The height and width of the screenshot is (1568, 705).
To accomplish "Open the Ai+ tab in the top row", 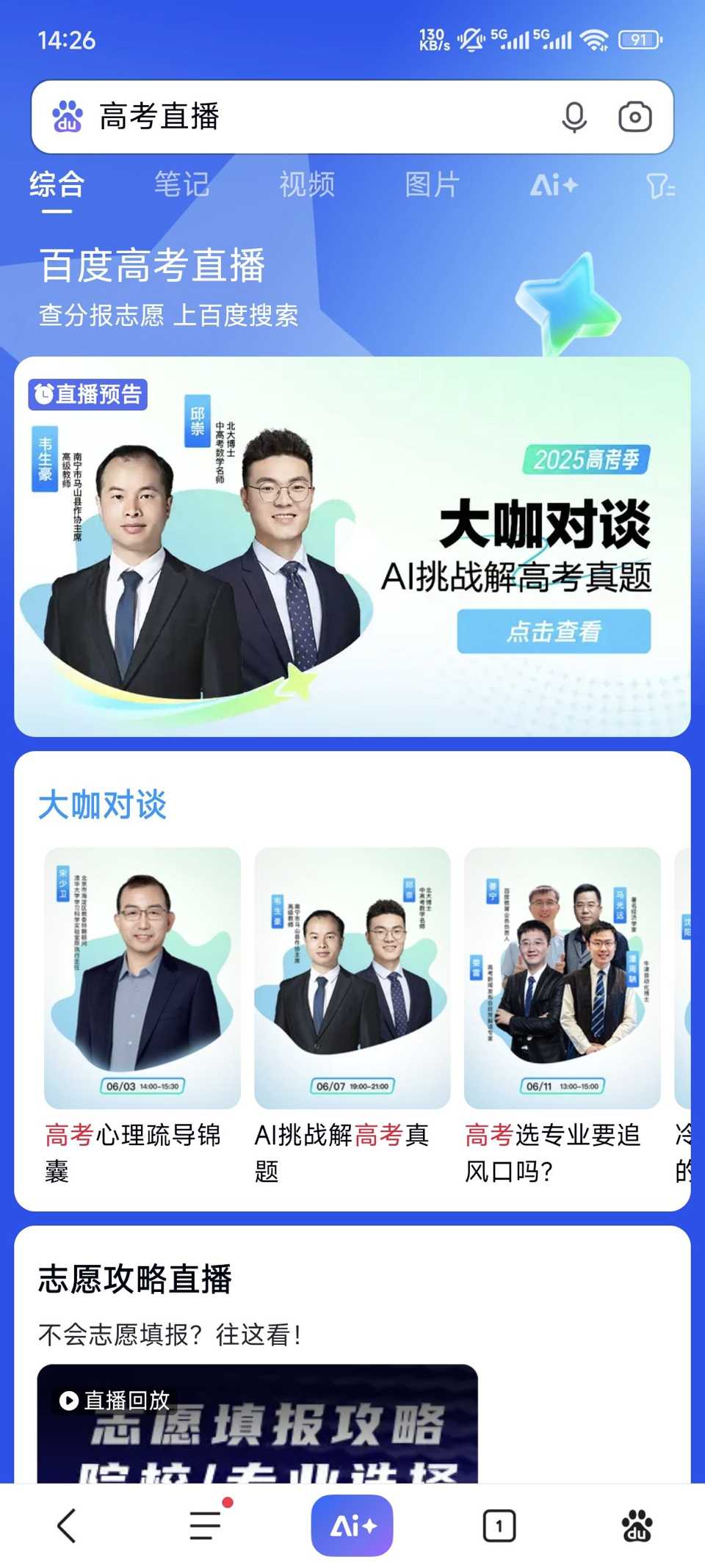I will pyautogui.click(x=554, y=185).
